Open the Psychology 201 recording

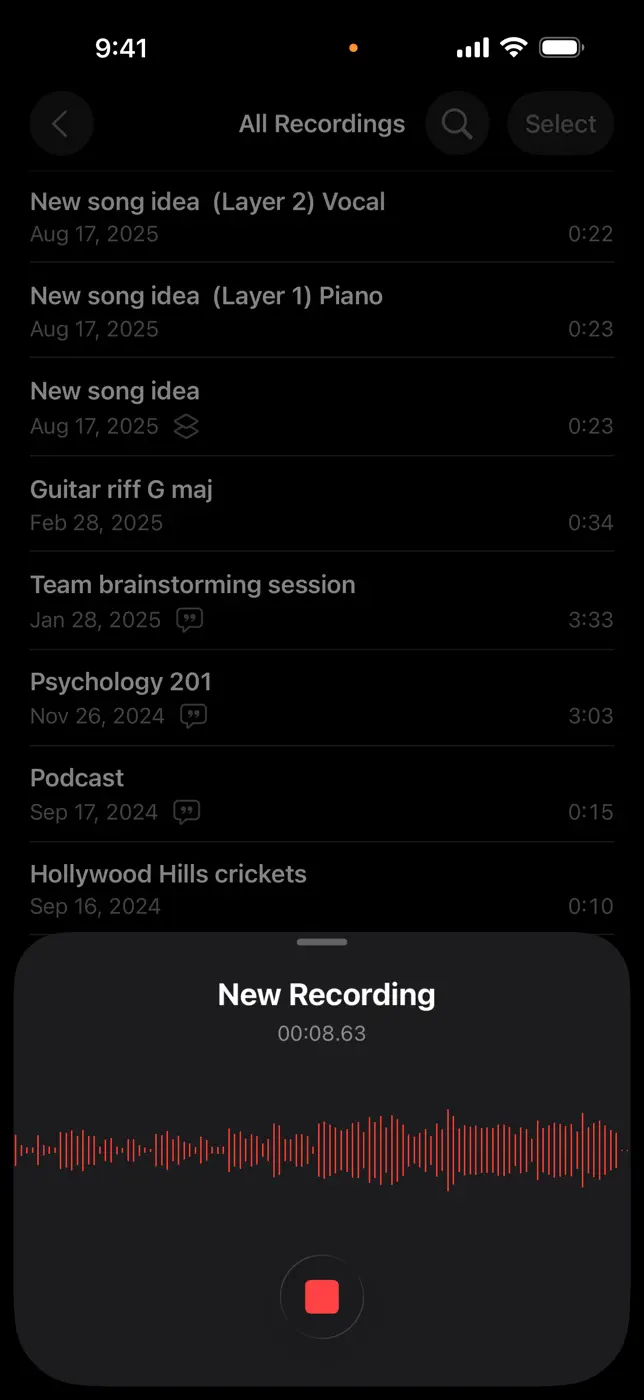322,697
